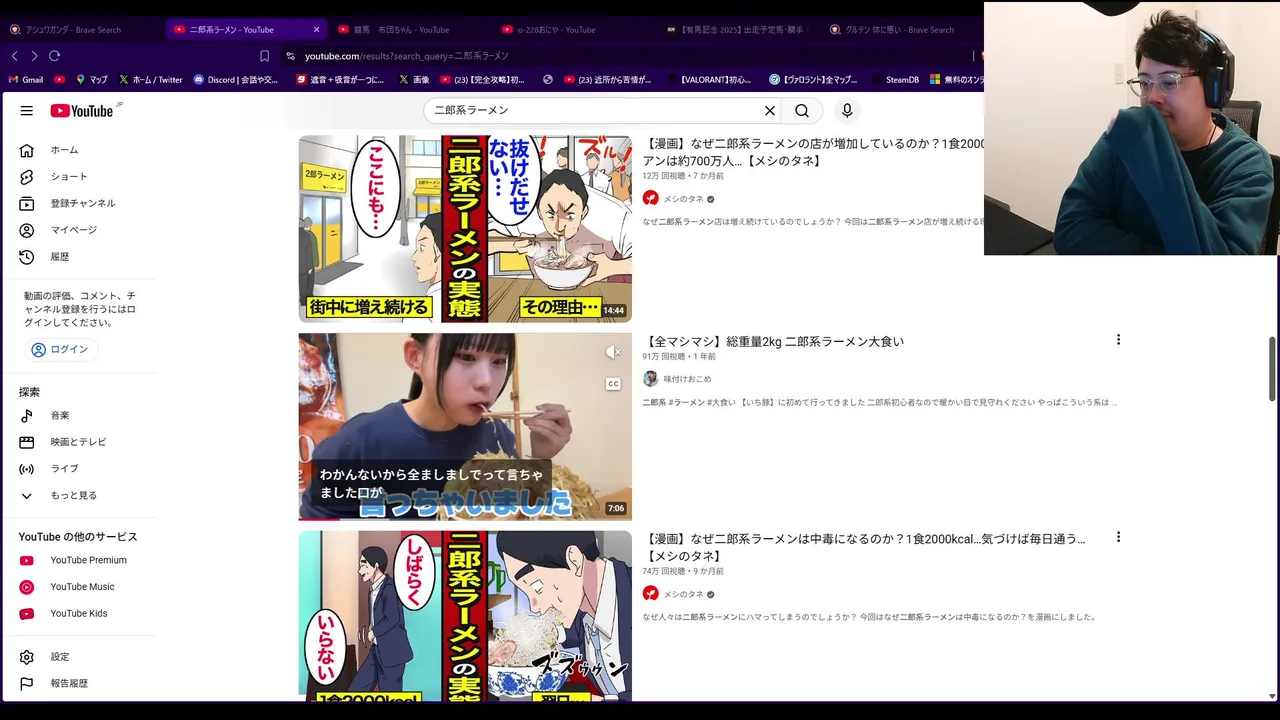Image resolution: width=1280 pixels, height=720 pixels.
Task: Tap the magnifier search button
Action: pyautogui.click(x=802, y=111)
